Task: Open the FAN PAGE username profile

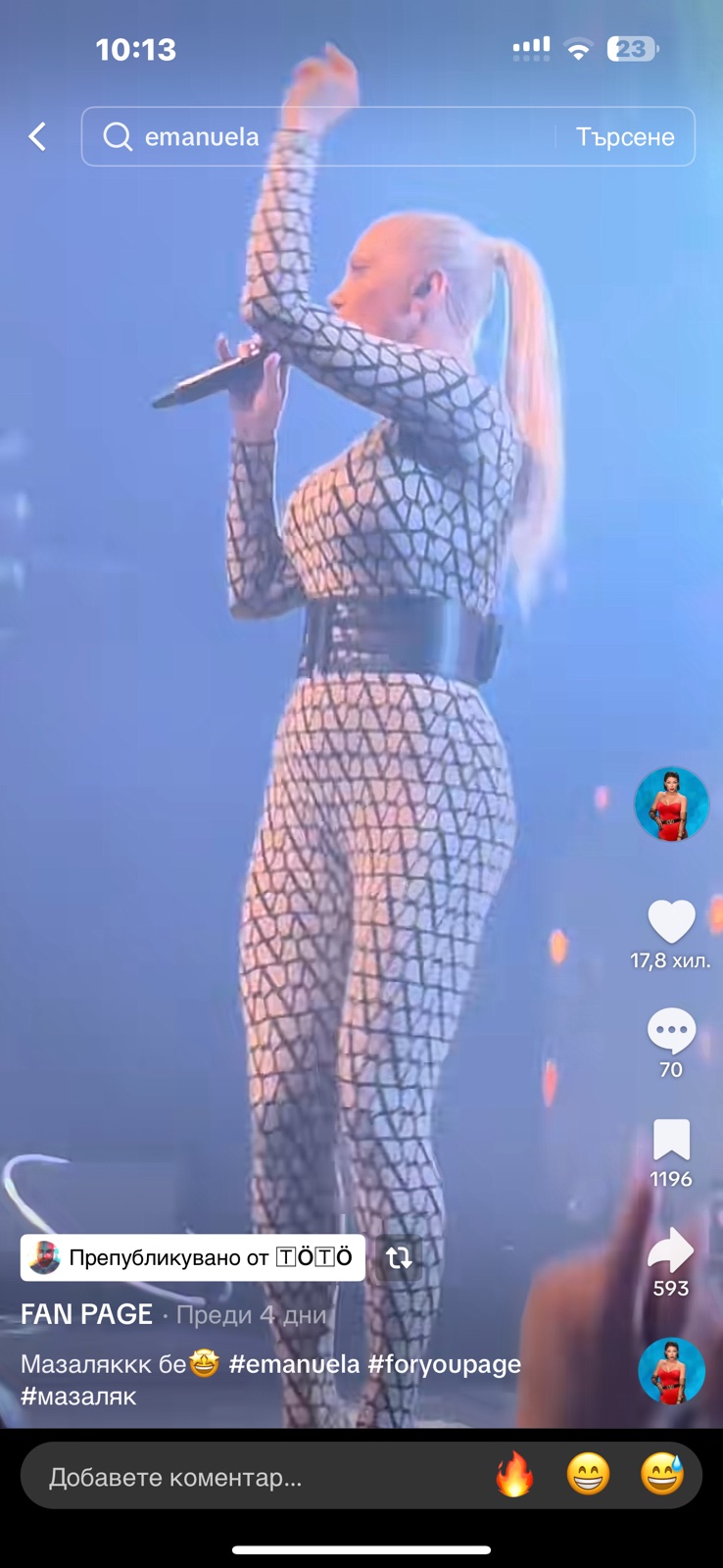Action: click(87, 1314)
